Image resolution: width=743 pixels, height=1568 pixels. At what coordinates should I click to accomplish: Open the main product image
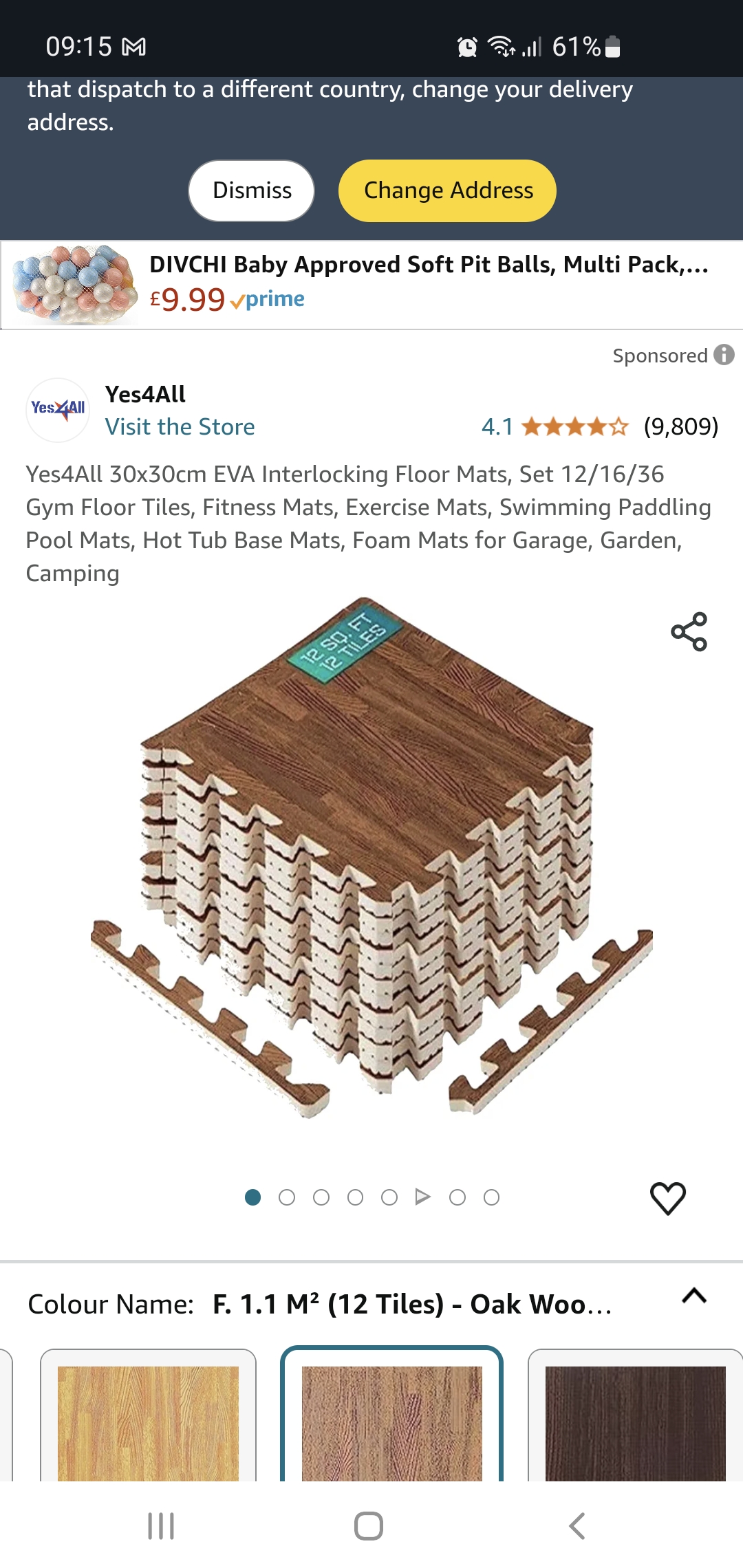coord(371,860)
